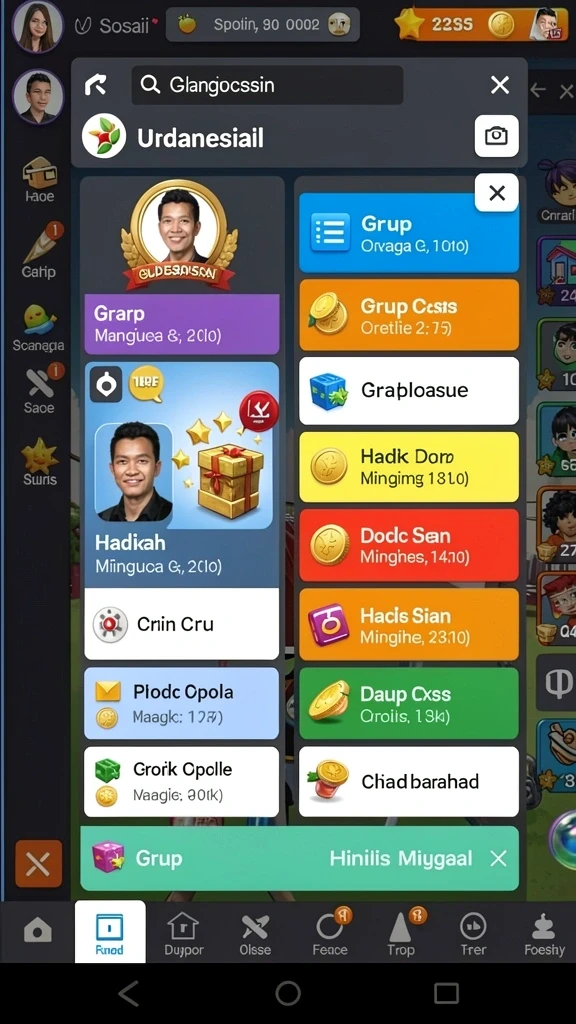Select the Criin Cru row

(182, 624)
